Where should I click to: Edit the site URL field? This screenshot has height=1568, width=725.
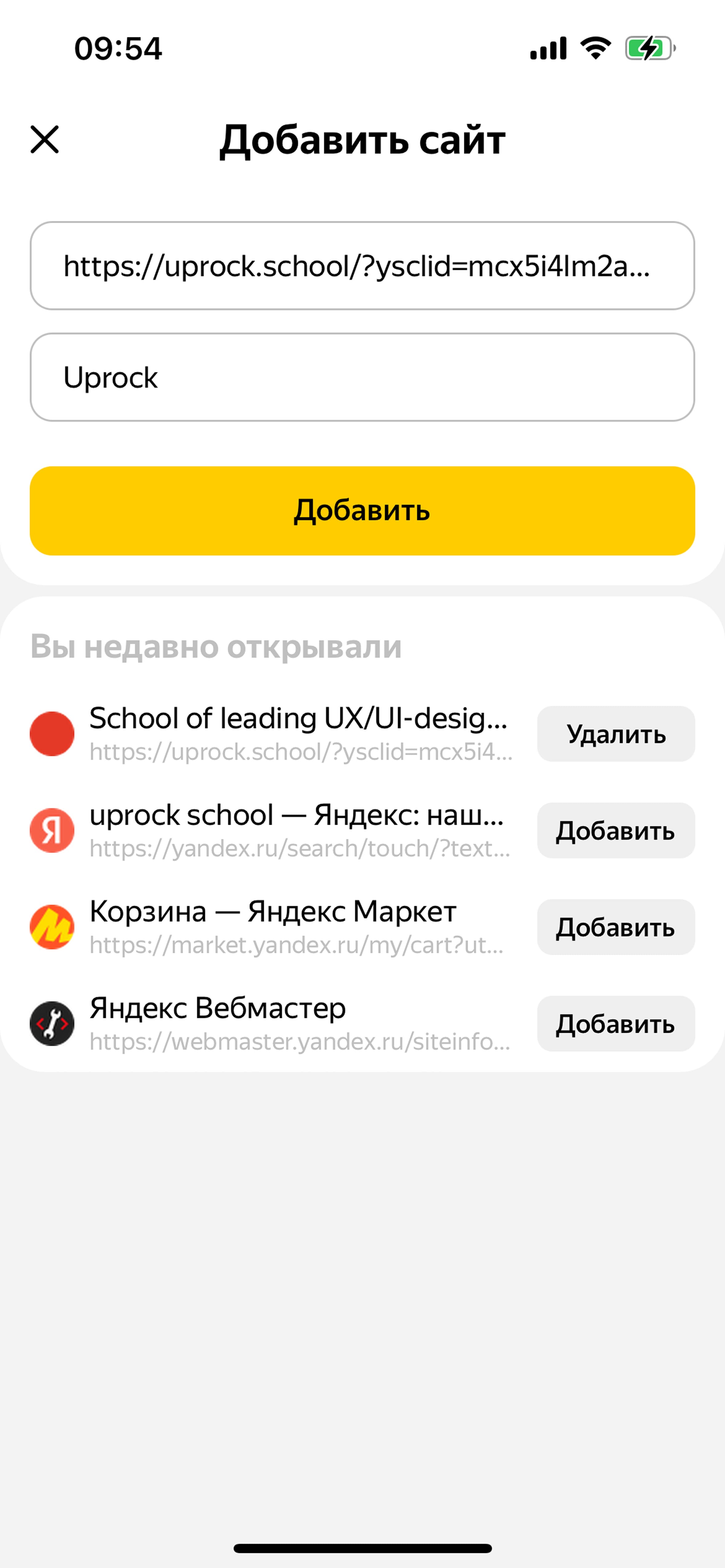(362, 266)
